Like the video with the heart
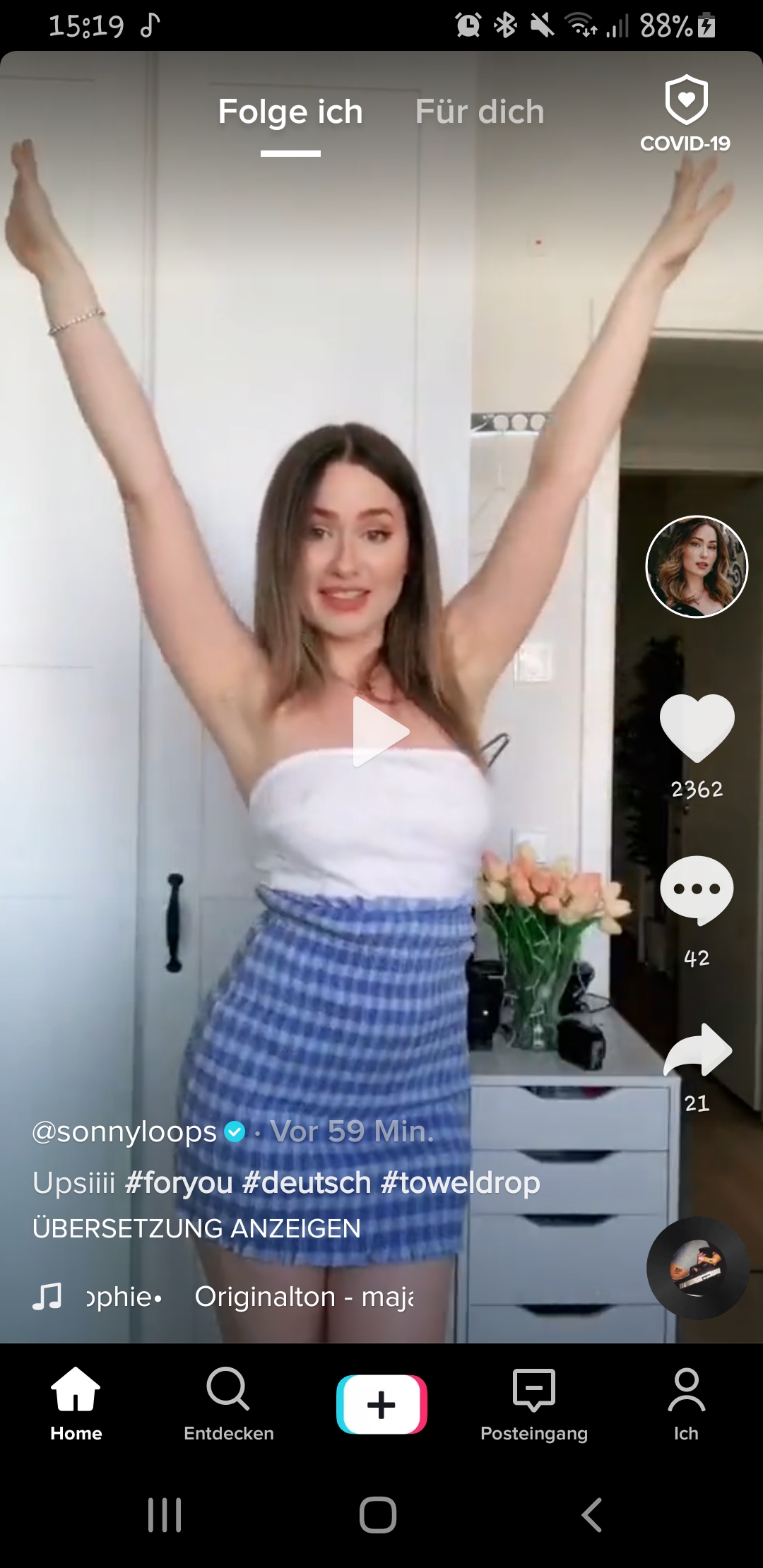 click(697, 729)
